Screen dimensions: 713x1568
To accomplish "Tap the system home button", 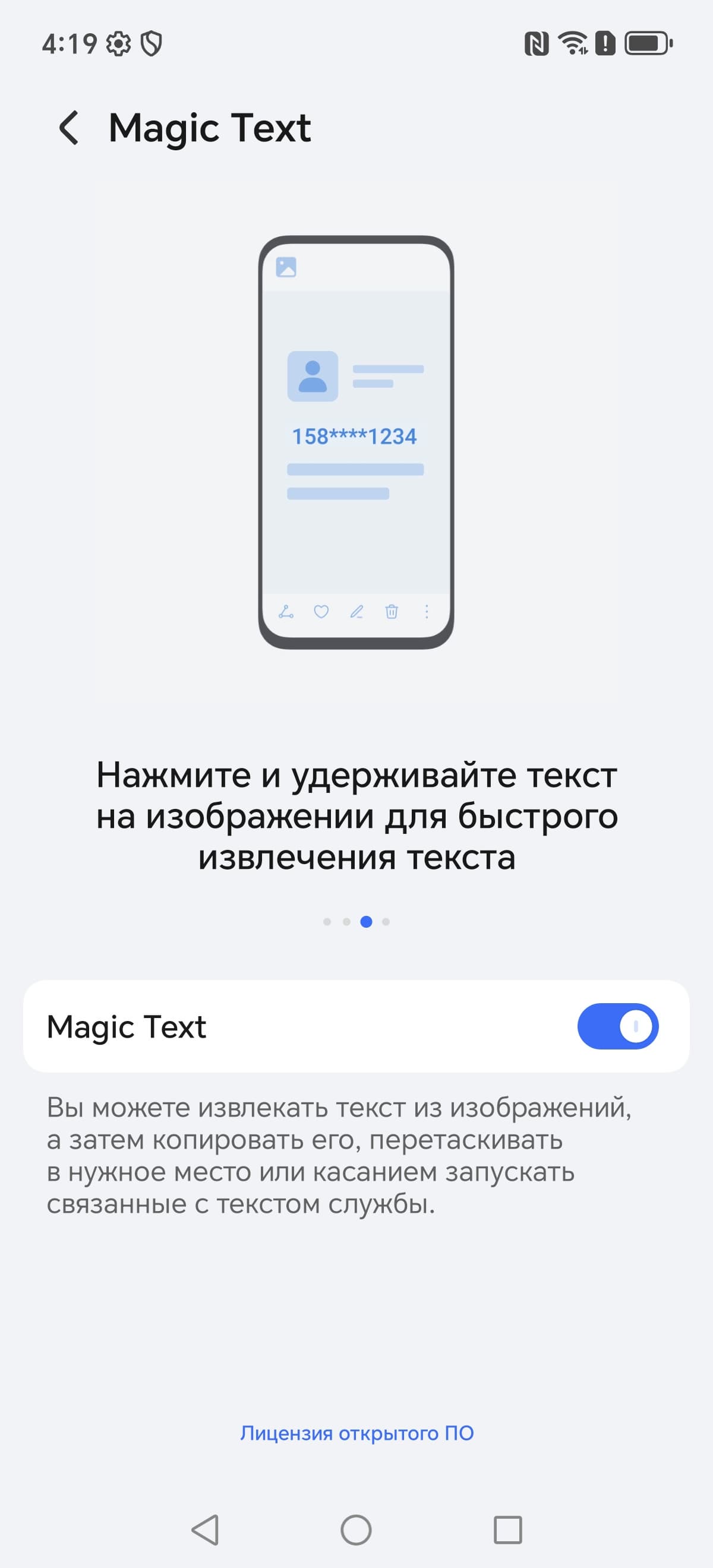I will click(x=356, y=1529).
